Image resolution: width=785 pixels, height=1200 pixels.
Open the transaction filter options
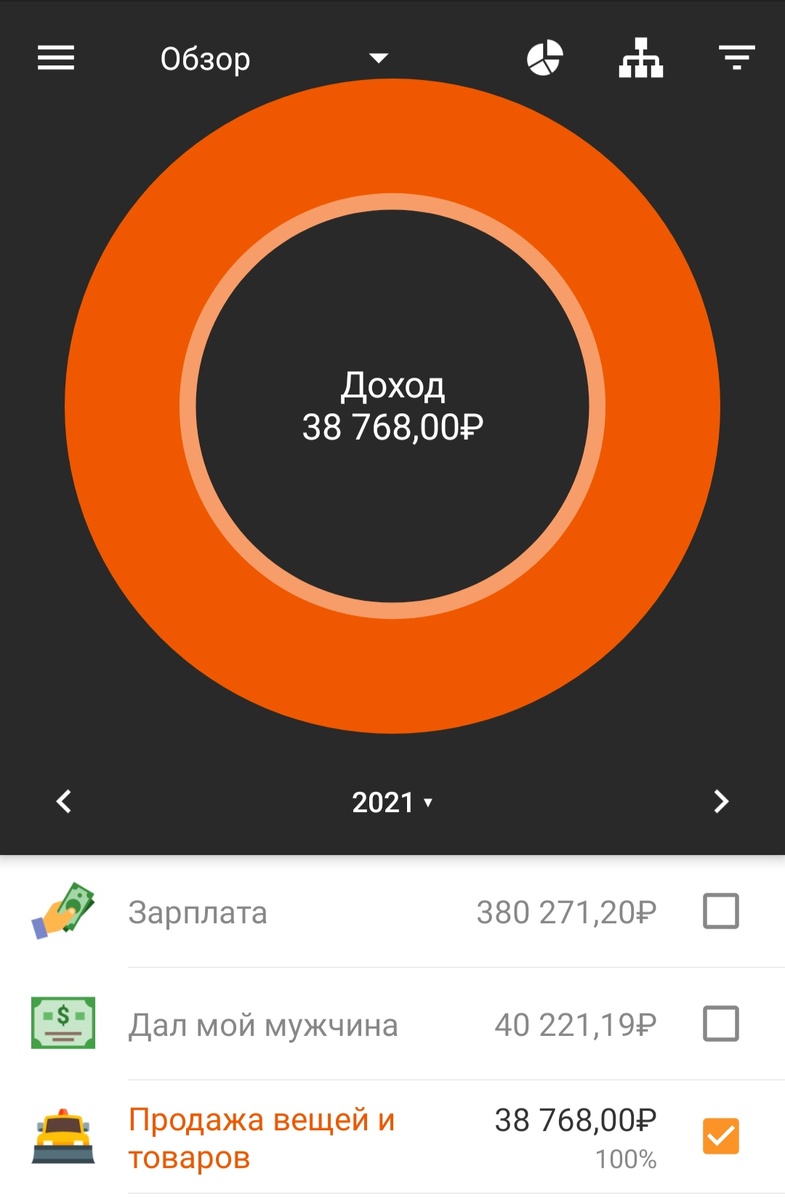point(735,57)
